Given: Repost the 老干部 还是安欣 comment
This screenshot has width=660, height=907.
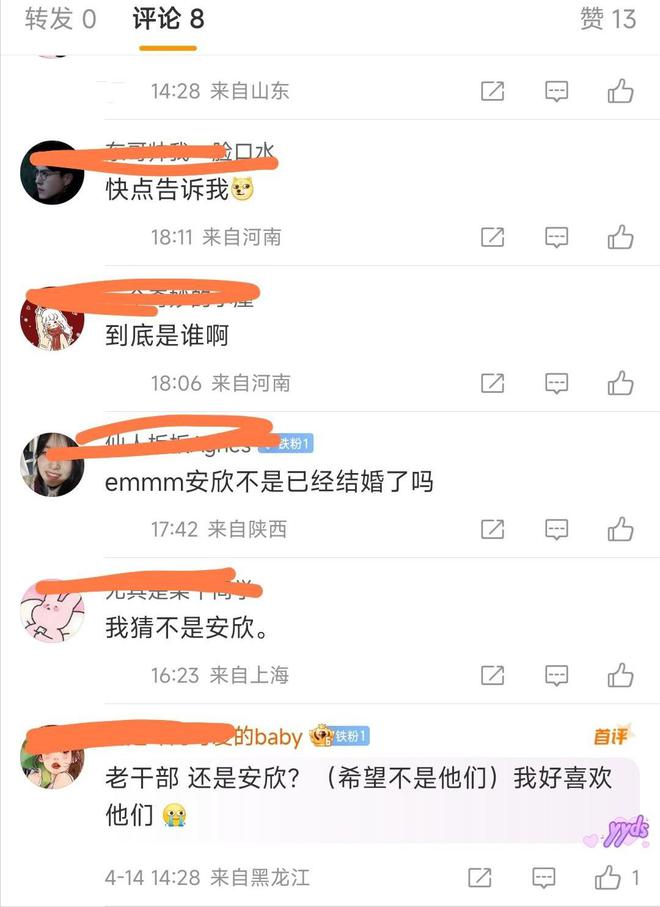Looking at the screenshot, I should pyautogui.click(x=479, y=878).
